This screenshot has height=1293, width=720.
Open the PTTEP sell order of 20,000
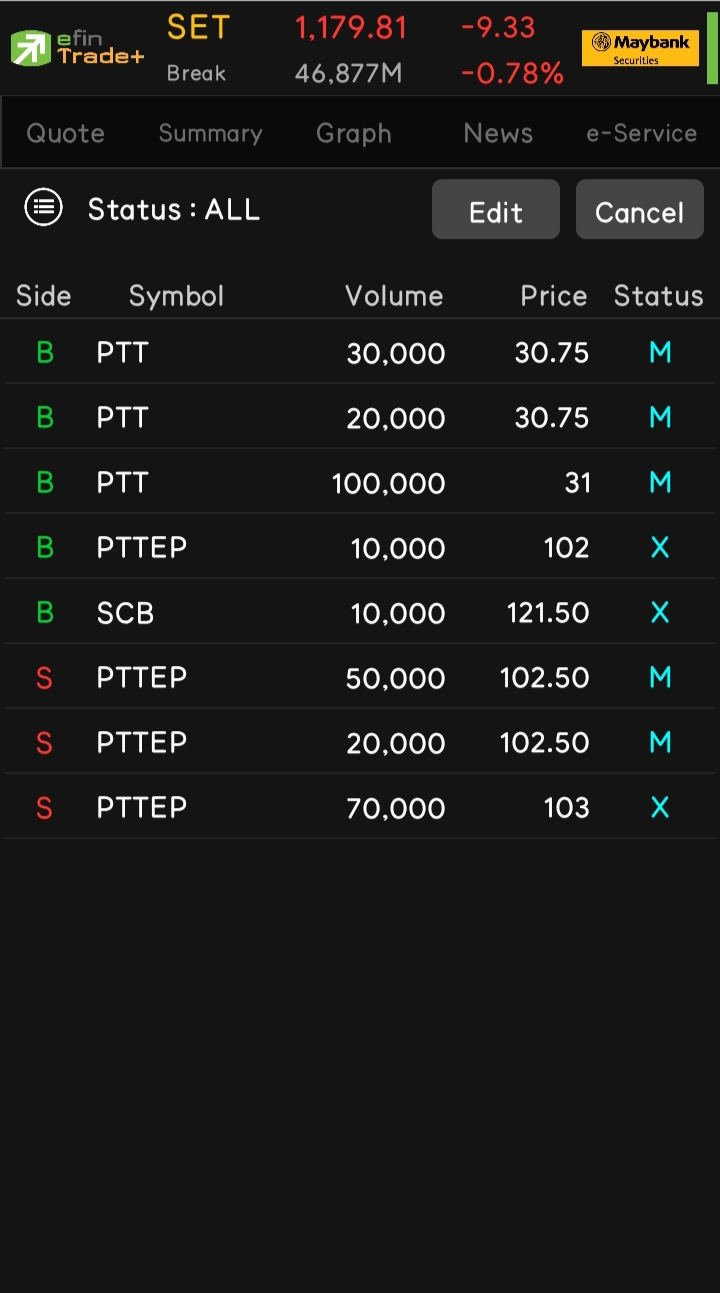[360, 742]
